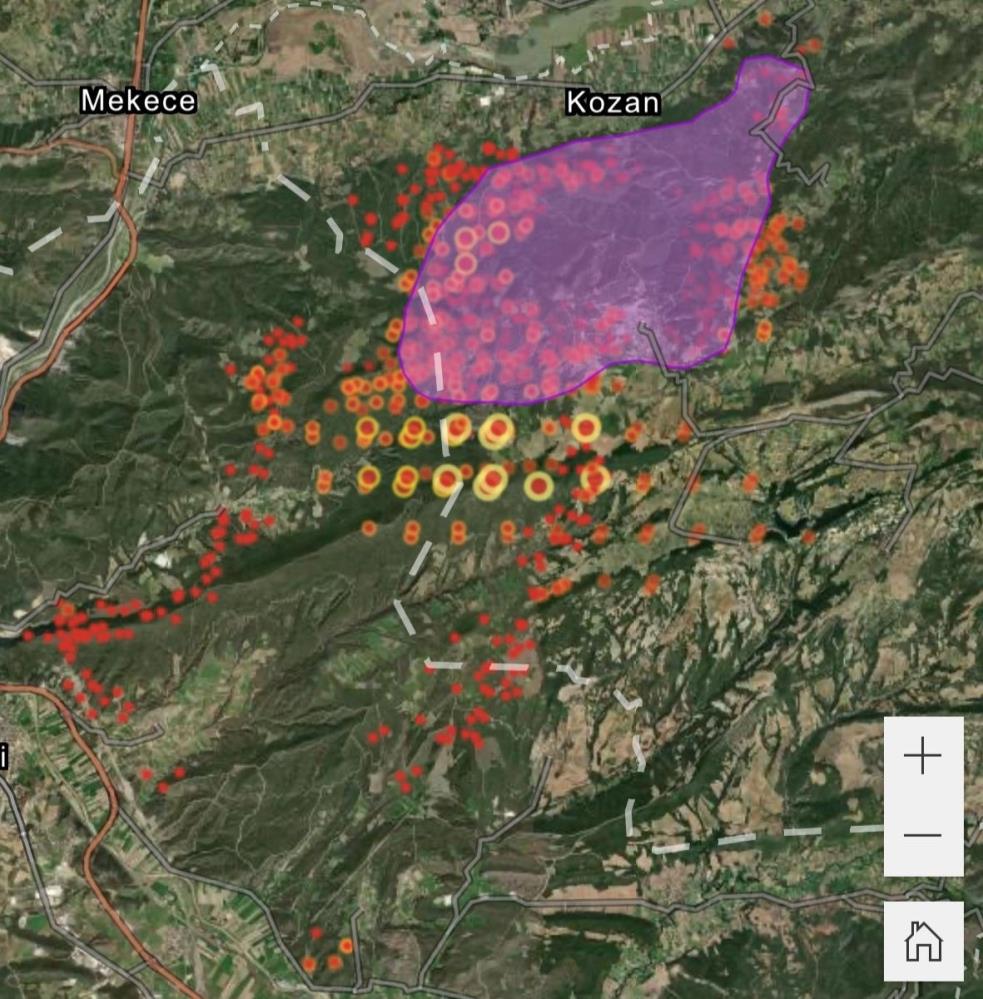The width and height of the screenshot is (983, 999).
Task: Zoom in on the map
Action: click(922, 757)
